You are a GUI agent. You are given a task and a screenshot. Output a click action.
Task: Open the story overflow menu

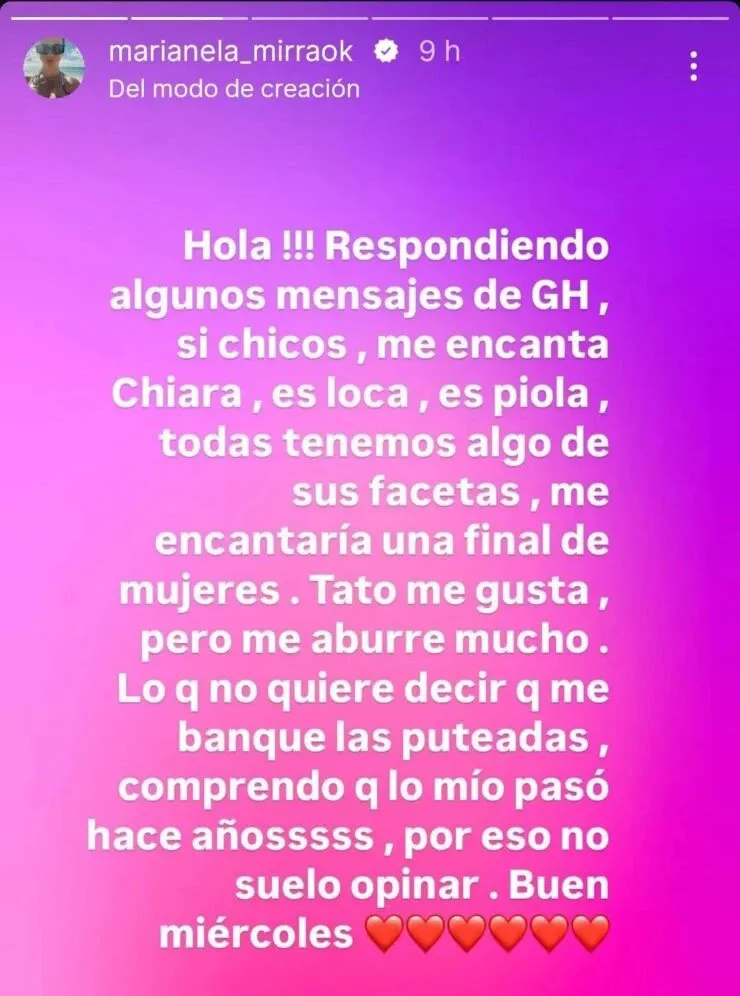695,67
